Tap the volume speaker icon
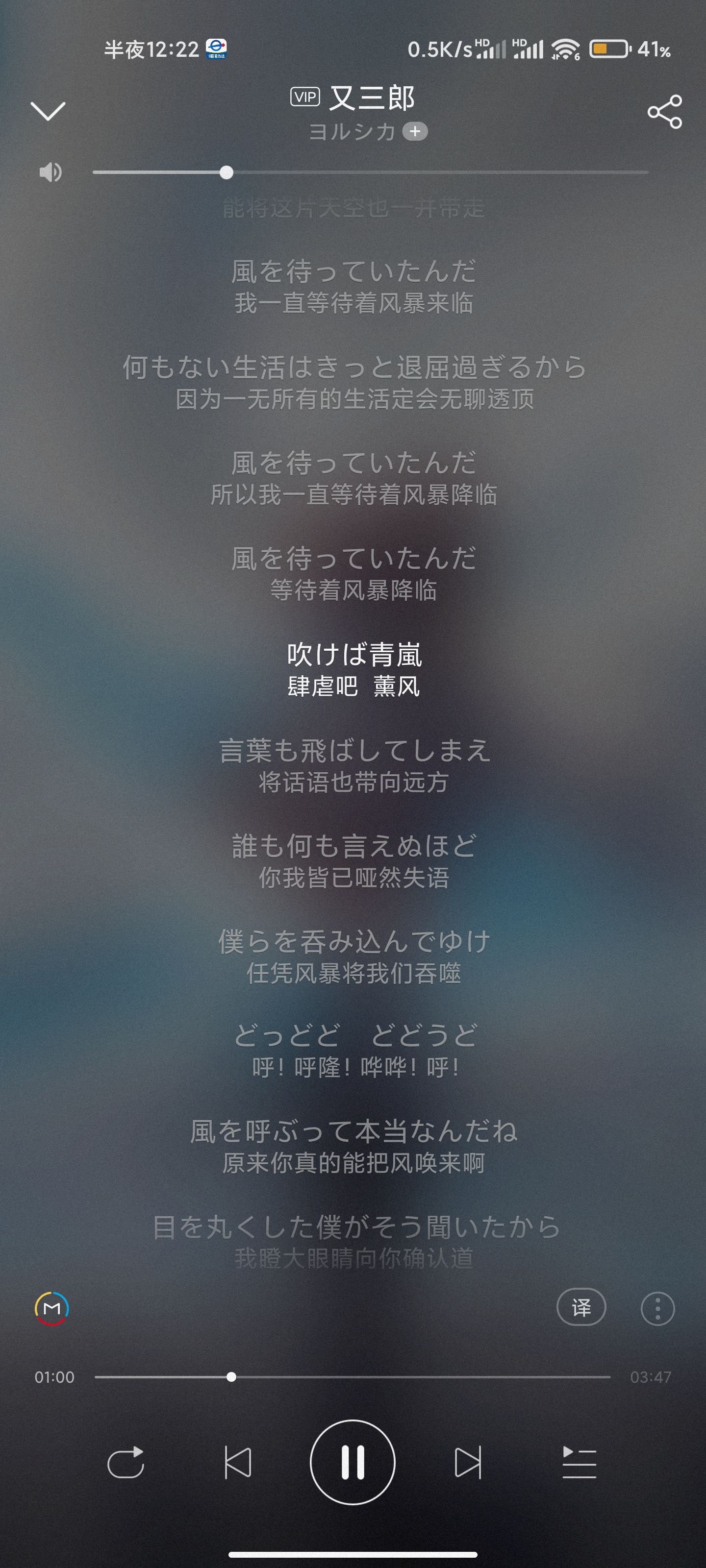Viewport: 706px width, 1568px height. point(50,173)
